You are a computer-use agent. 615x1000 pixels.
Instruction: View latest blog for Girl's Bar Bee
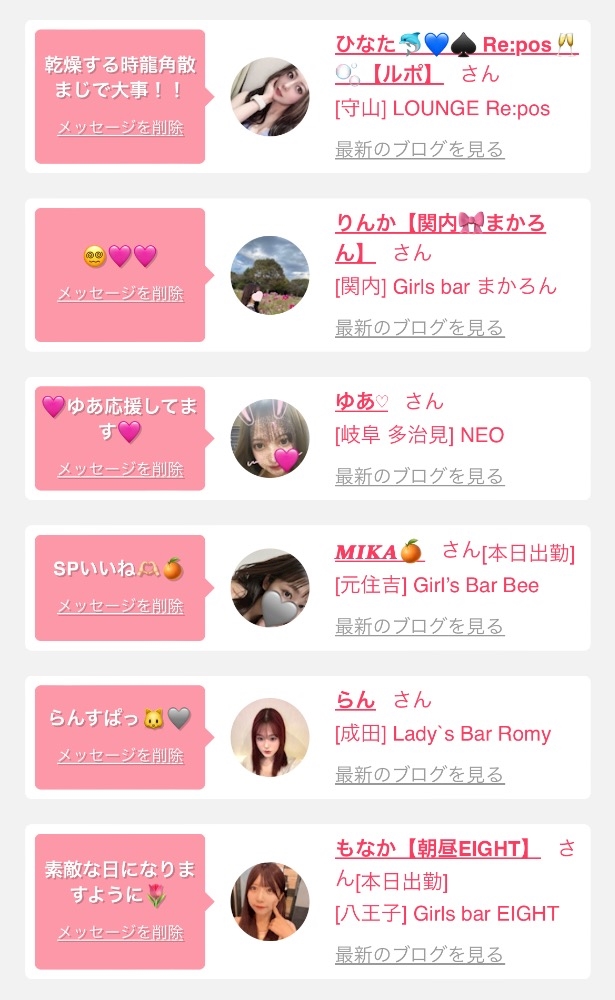tap(419, 626)
